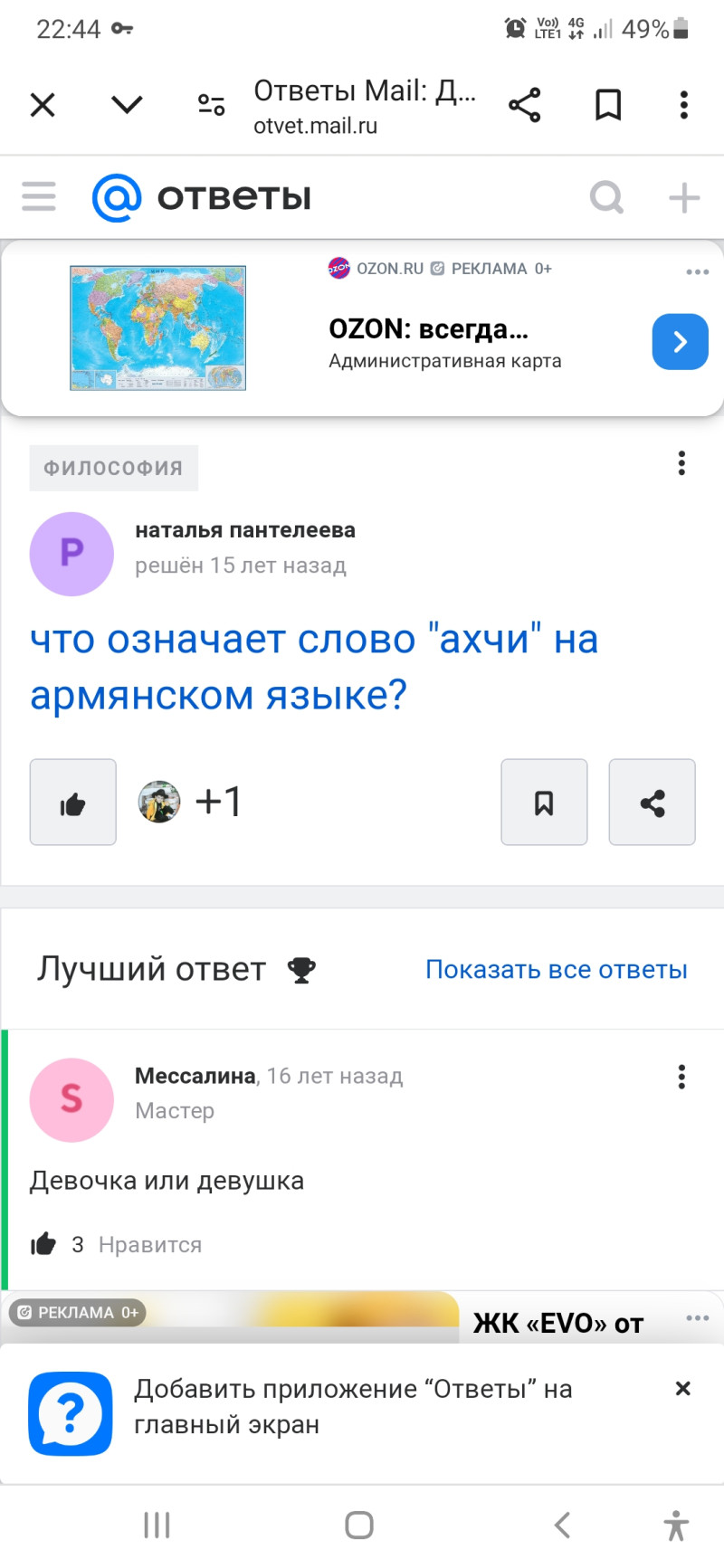Share the question about "ахчи"
724x1568 pixels.
(652, 803)
